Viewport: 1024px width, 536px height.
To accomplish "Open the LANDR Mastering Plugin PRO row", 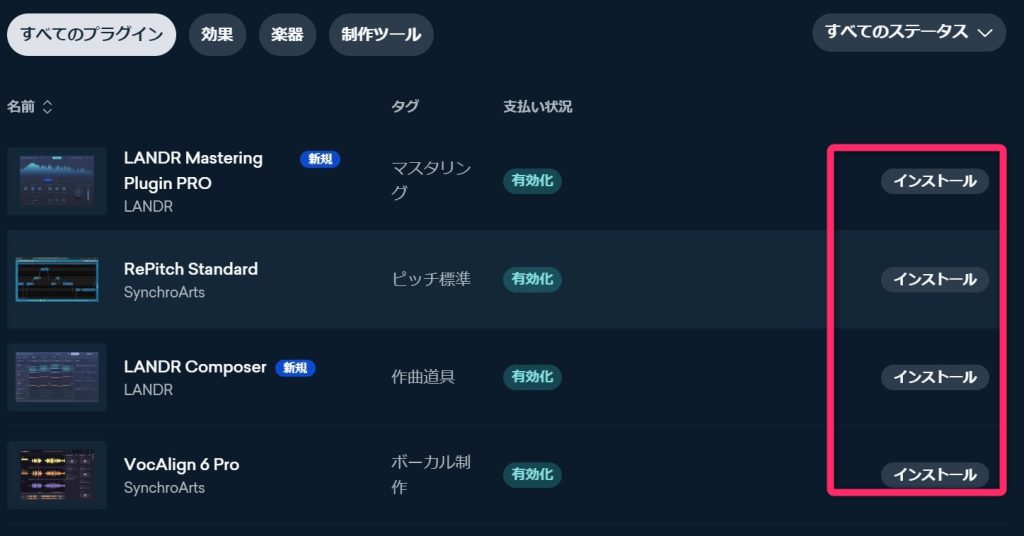I will coord(193,170).
